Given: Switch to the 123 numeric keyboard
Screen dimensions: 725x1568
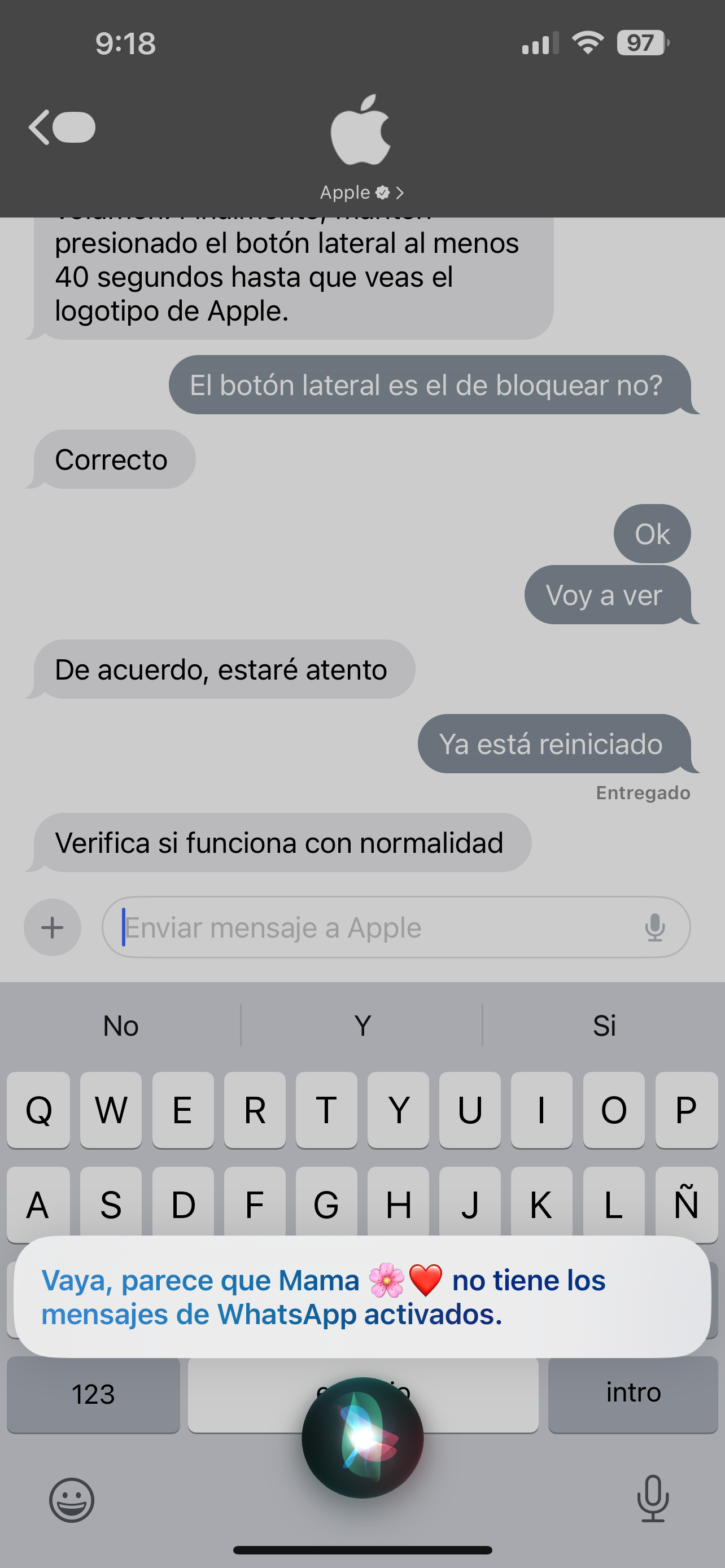Looking at the screenshot, I should 93,1394.
